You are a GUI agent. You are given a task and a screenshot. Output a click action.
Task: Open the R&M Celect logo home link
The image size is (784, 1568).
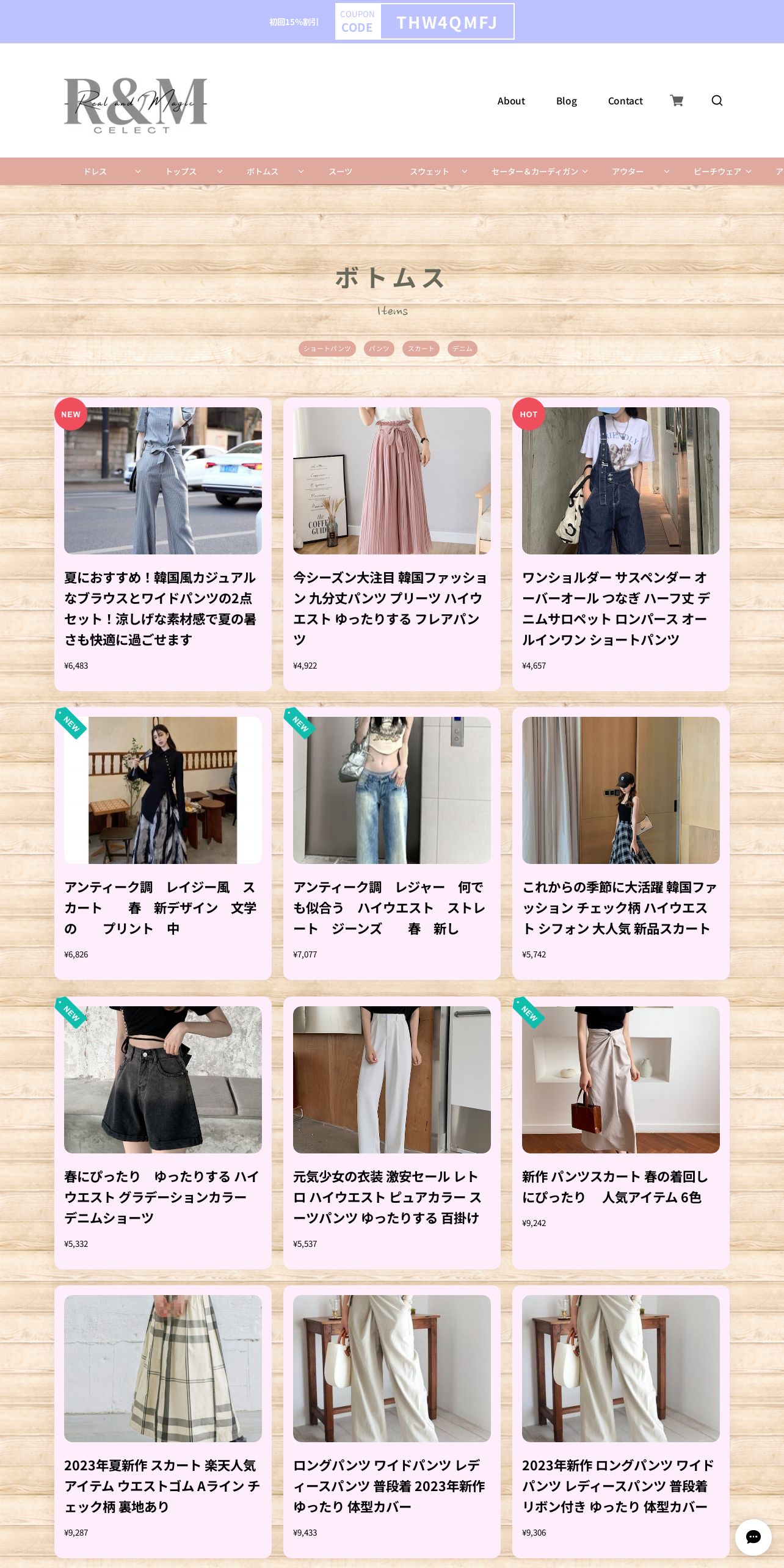coord(136,106)
